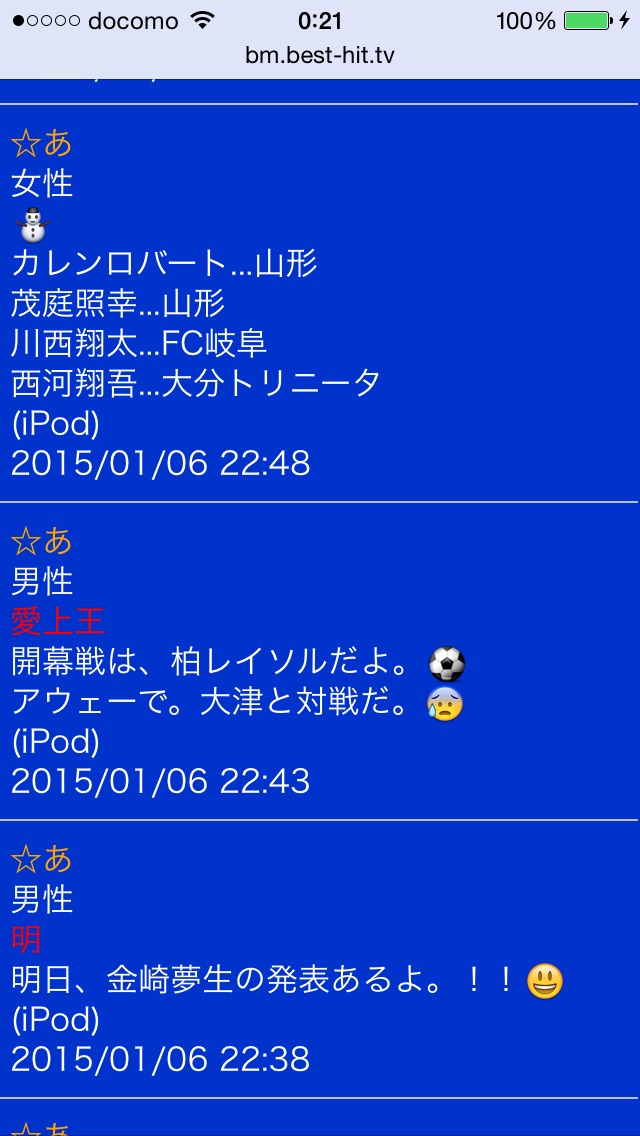The width and height of the screenshot is (640, 1136).
Task: Open the red 明 name link
Action: (x=27, y=939)
